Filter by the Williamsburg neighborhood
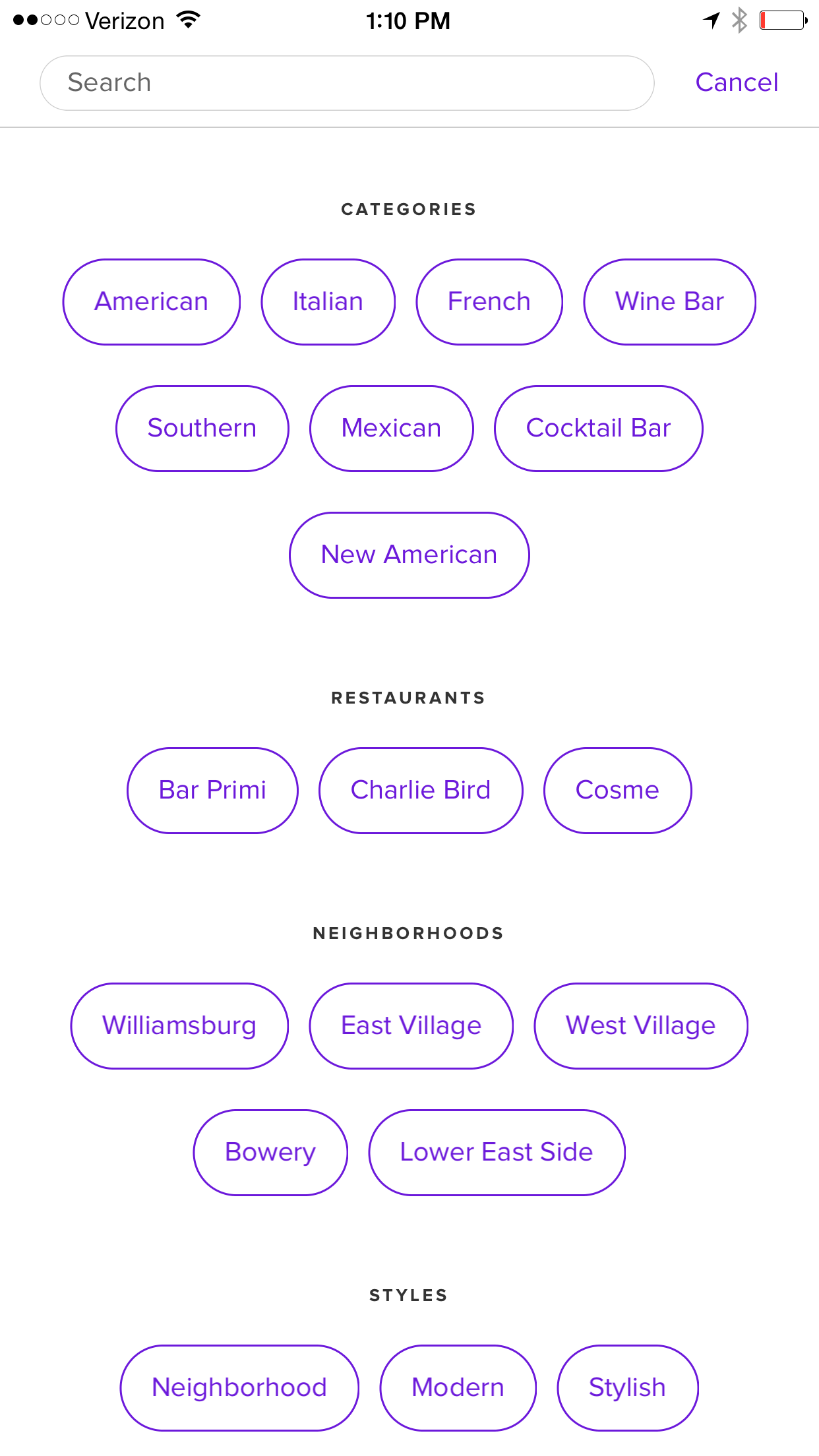The height and width of the screenshot is (1456, 819). (179, 1026)
